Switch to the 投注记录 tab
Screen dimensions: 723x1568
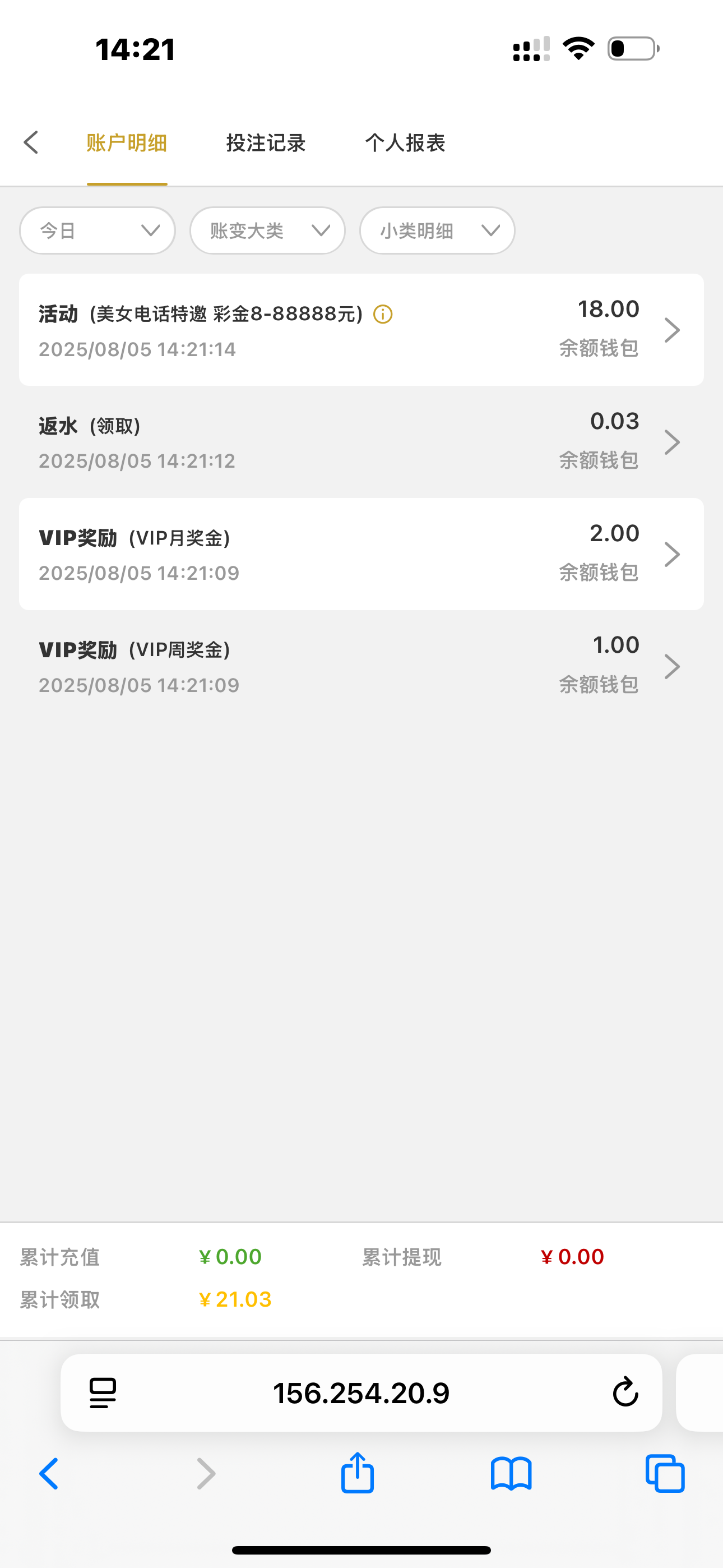[266, 143]
